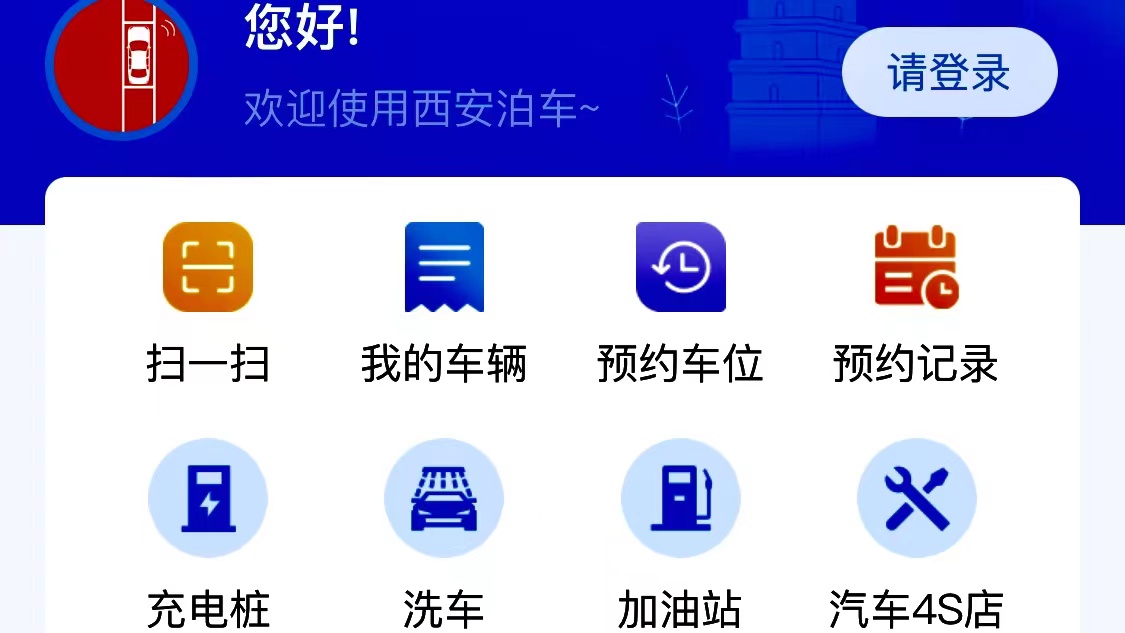The width and height of the screenshot is (1125, 633).
Task: Tap the 请登录 login button
Action: pos(949,72)
